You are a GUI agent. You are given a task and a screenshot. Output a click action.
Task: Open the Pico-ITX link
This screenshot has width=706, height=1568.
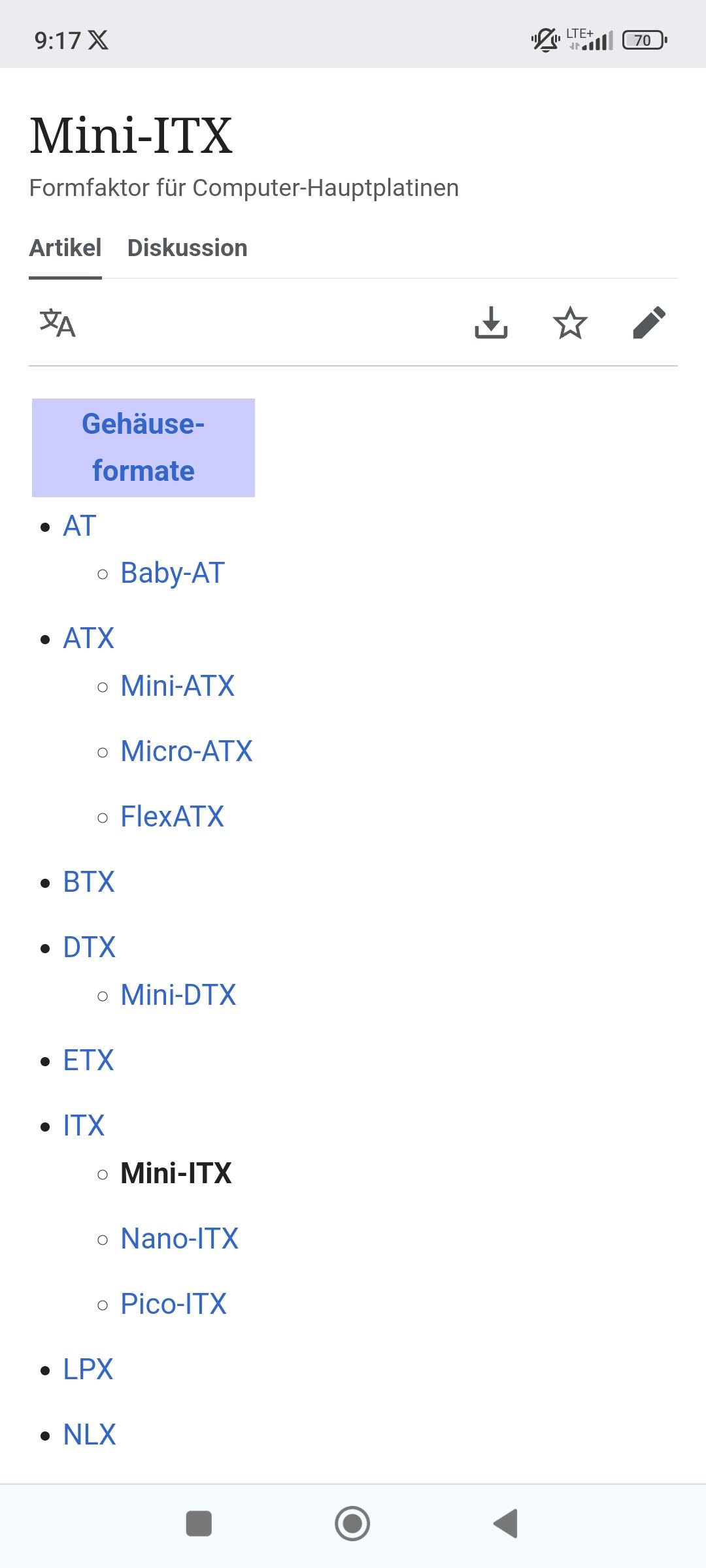pyautogui.click(x=173, y=1304)
